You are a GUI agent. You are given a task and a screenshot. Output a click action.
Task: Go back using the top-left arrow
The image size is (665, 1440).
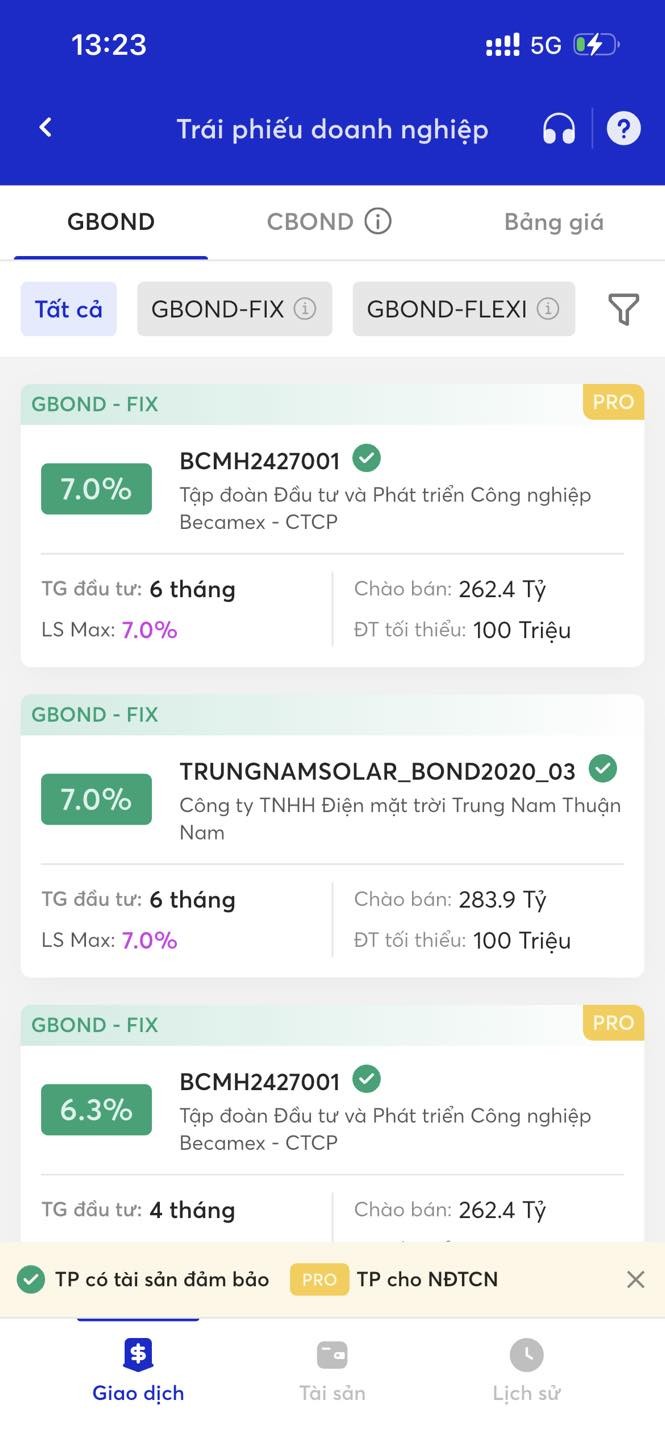pos(45,128)
